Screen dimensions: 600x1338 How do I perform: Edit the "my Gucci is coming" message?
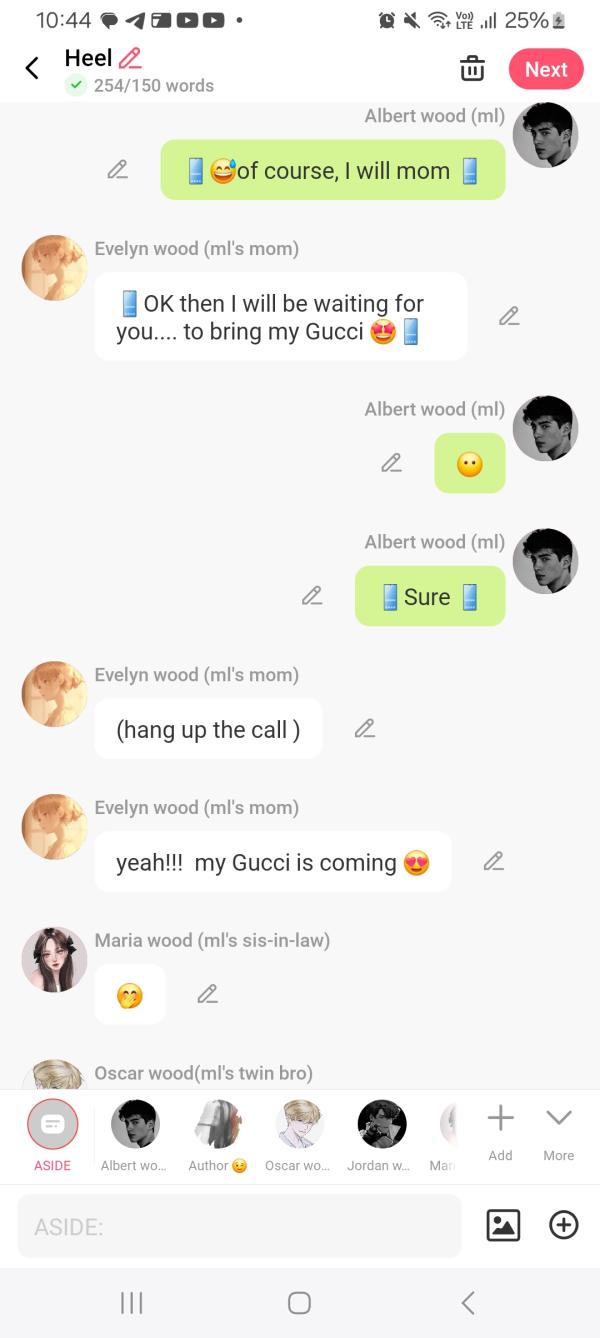click(x=492, y=861)
